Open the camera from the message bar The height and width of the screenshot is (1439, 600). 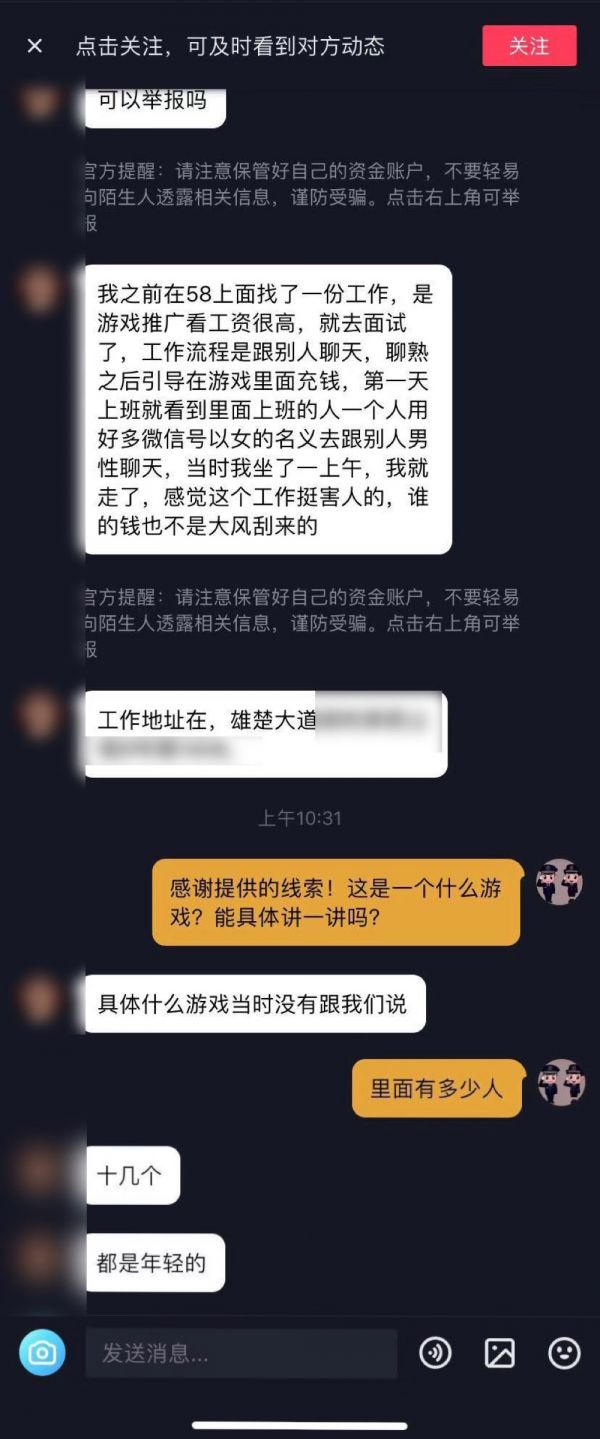tap(42, 1353)
